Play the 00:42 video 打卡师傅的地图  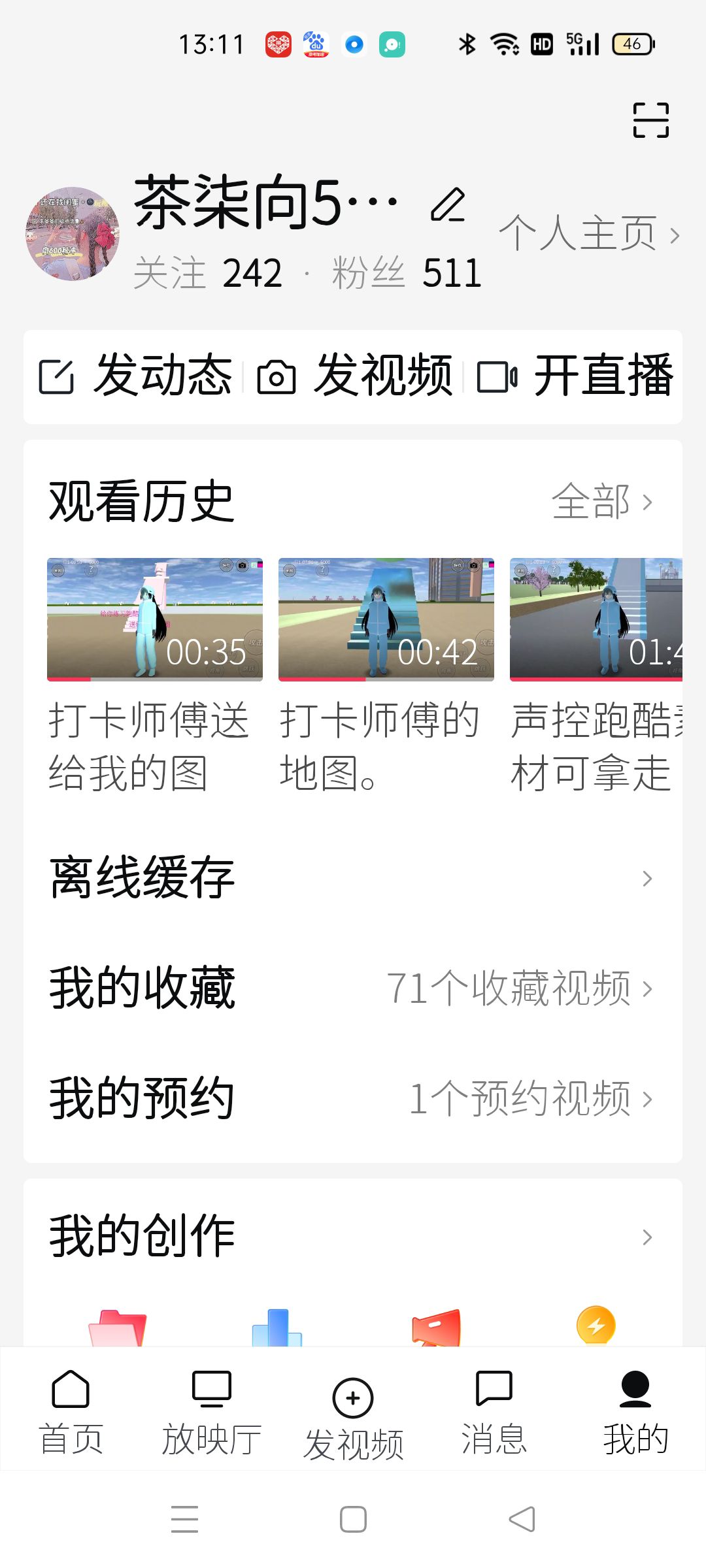386,619
